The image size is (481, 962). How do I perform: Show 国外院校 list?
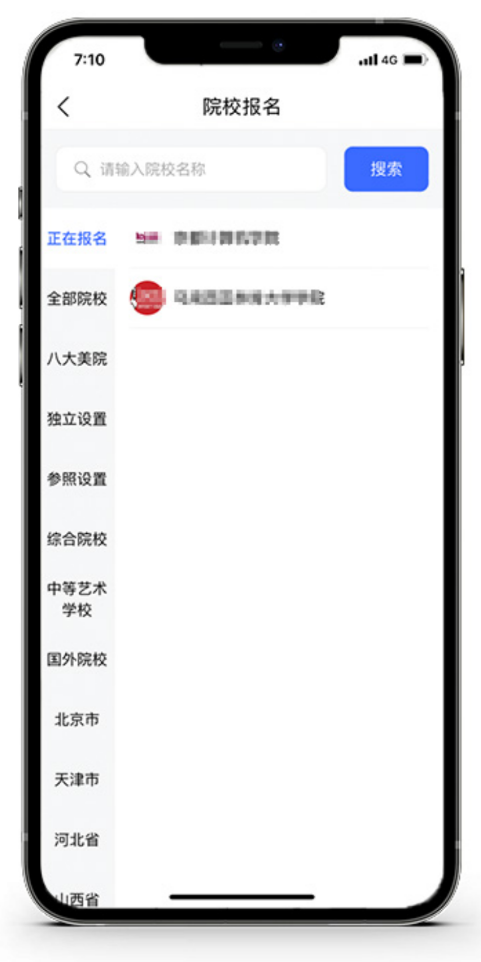[77, 660]
